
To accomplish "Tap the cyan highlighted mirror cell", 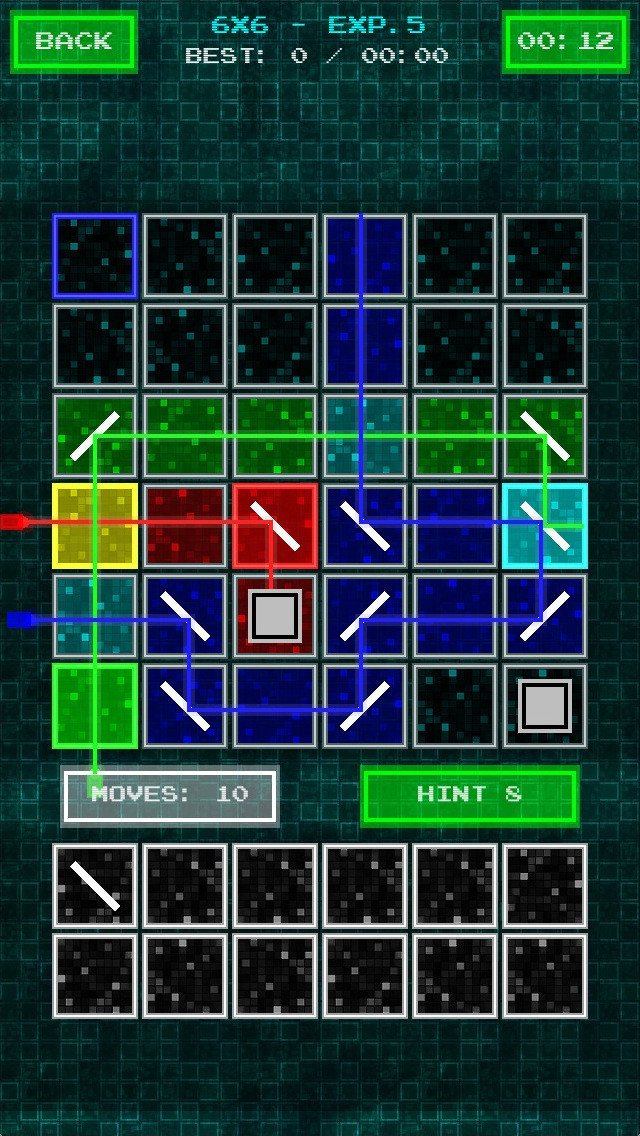I will pyautogui.click(x=545, y=525).
